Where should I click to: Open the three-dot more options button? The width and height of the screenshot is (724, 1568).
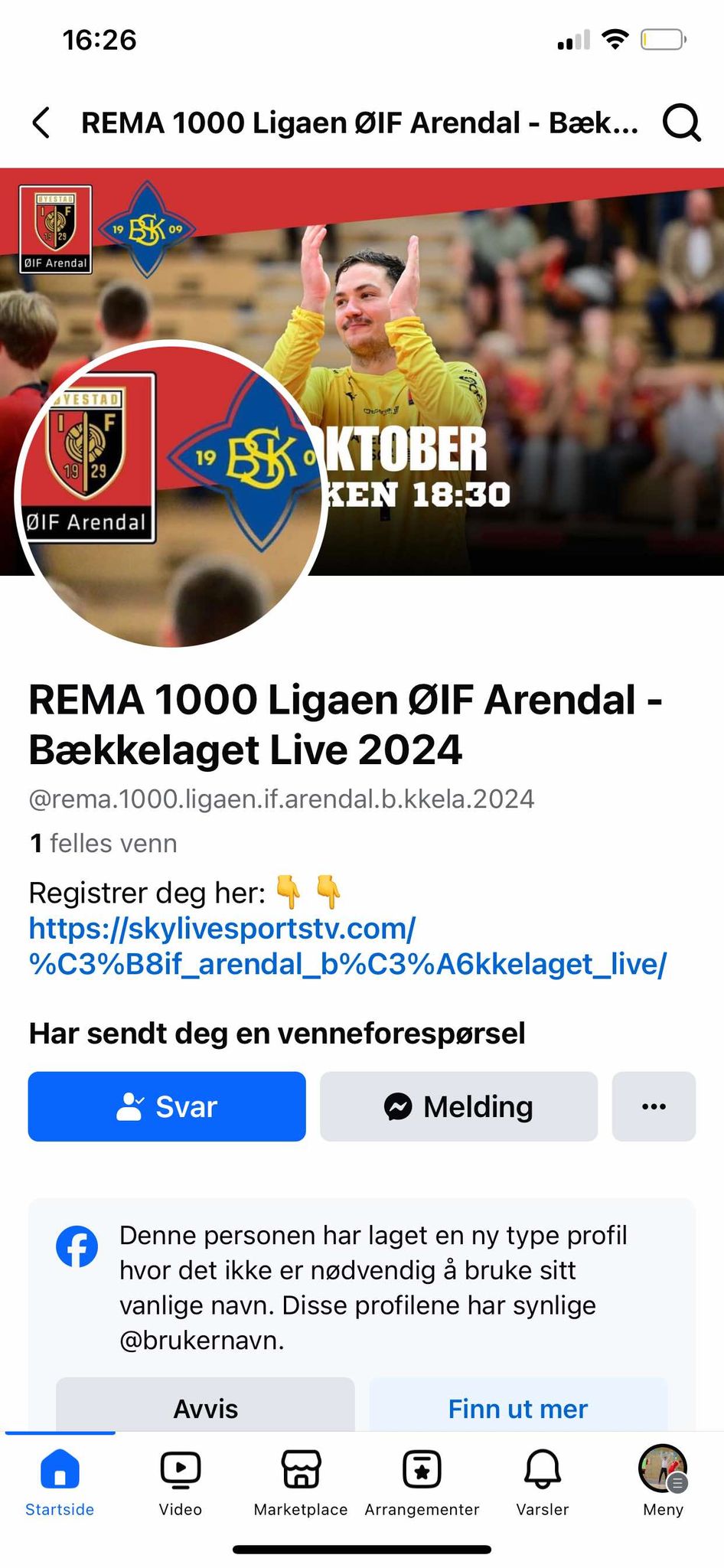(x=654, y=1106)
